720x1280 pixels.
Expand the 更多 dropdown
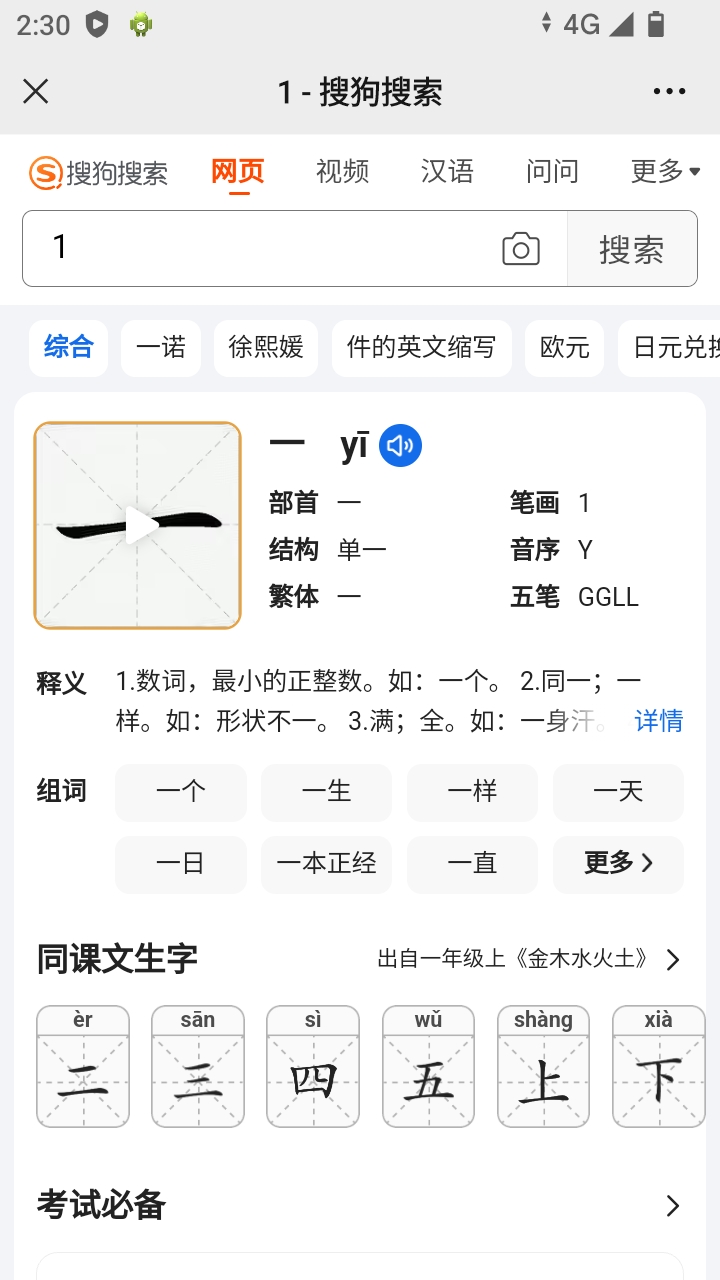click(x=665, y=172)
